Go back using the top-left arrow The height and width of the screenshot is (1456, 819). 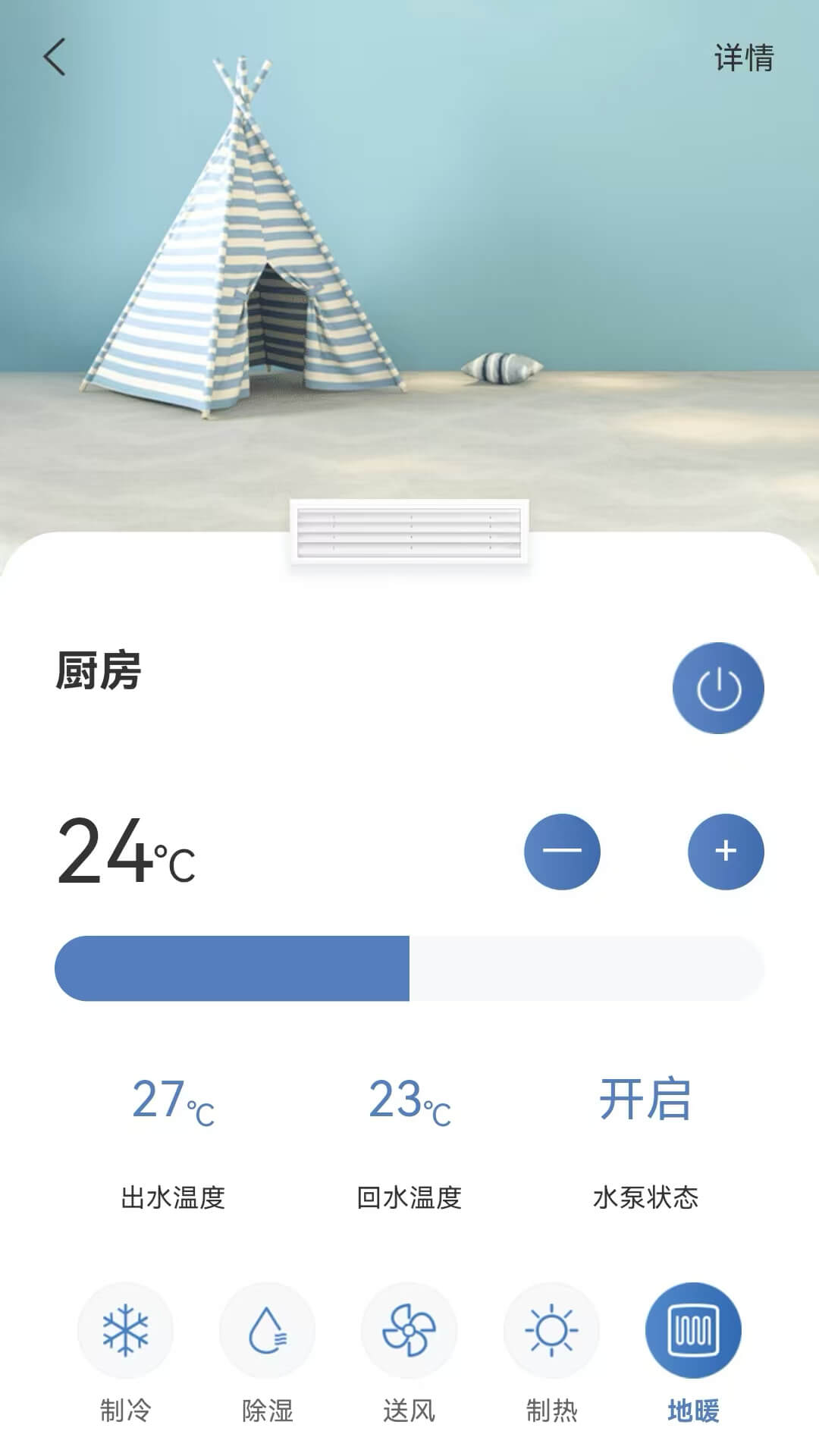click(x=55, y=57)
